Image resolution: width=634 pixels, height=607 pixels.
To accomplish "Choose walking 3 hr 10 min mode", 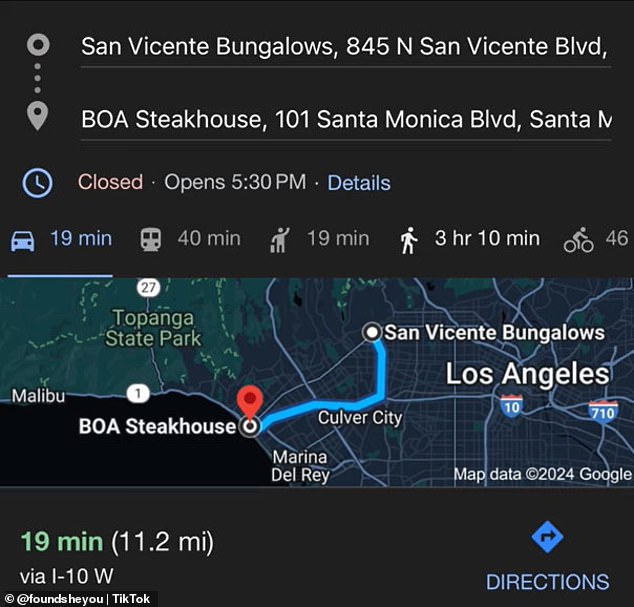I will click(470, 239).
